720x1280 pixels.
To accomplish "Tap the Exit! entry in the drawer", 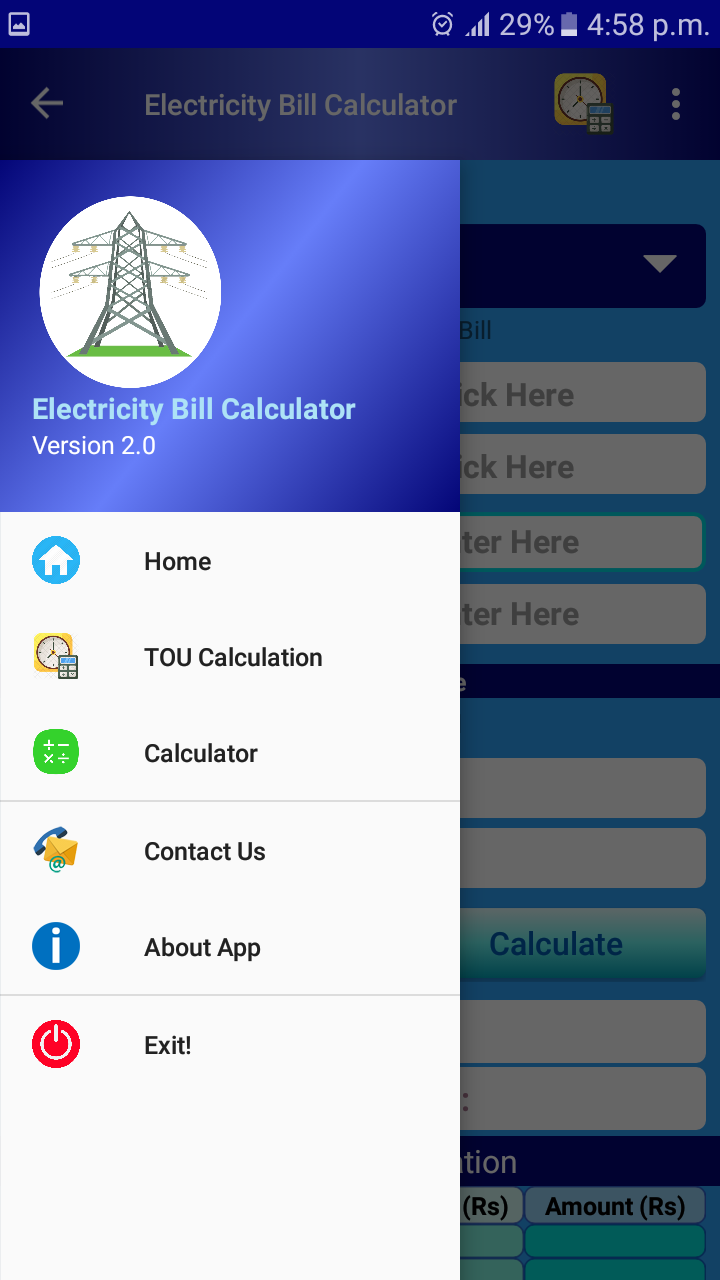I will (x=166, y=1045).
